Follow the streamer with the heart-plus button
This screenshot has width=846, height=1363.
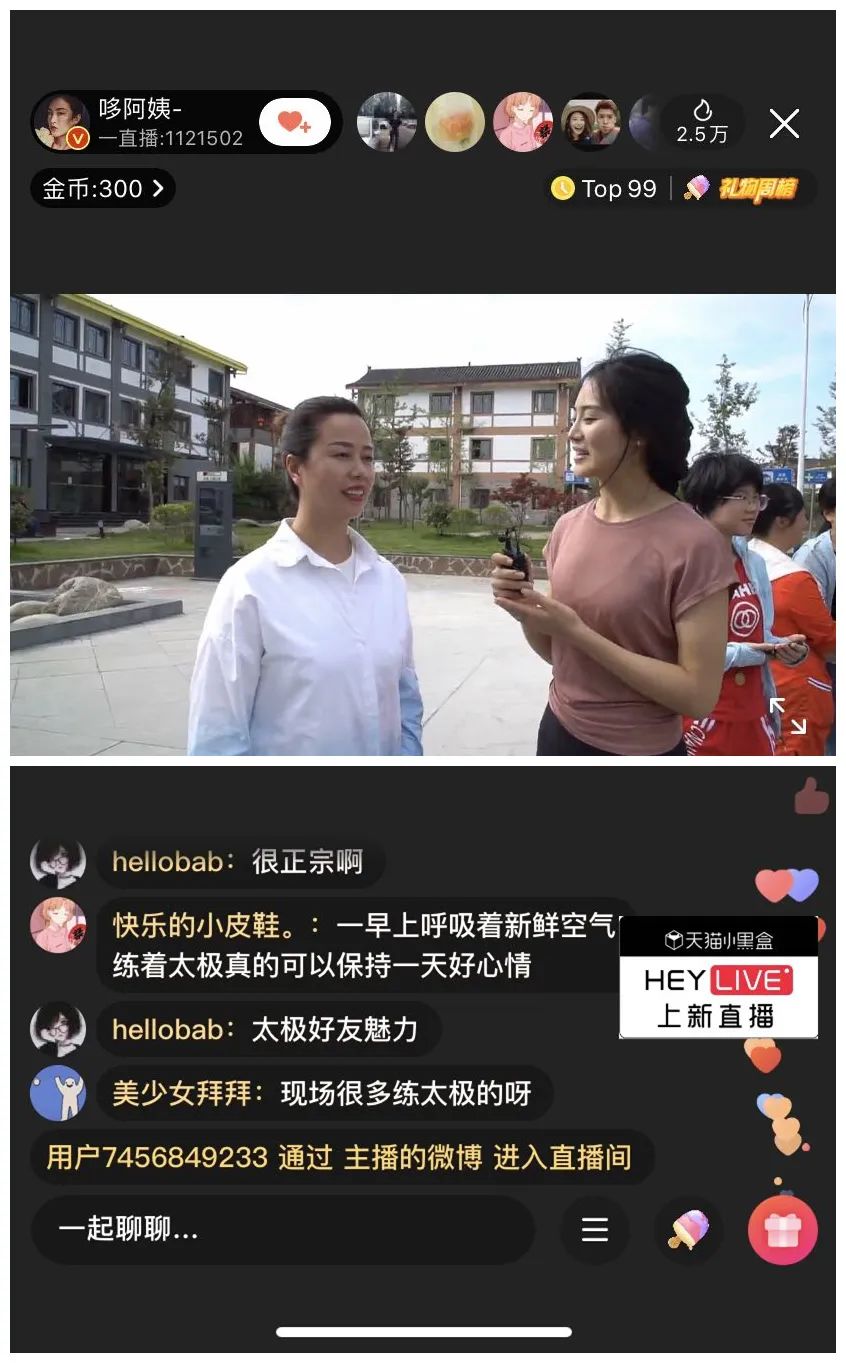[x=295, y=123]
